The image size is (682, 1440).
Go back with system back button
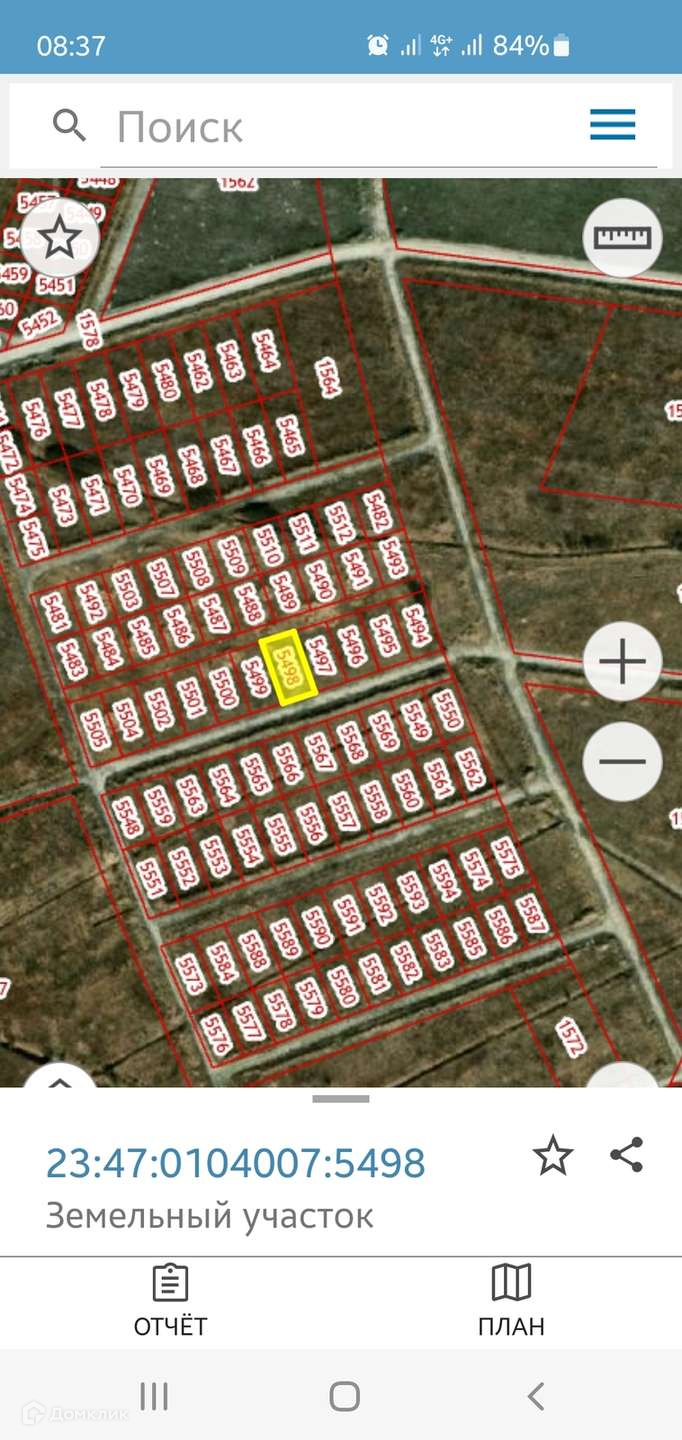coord(536,1396)
